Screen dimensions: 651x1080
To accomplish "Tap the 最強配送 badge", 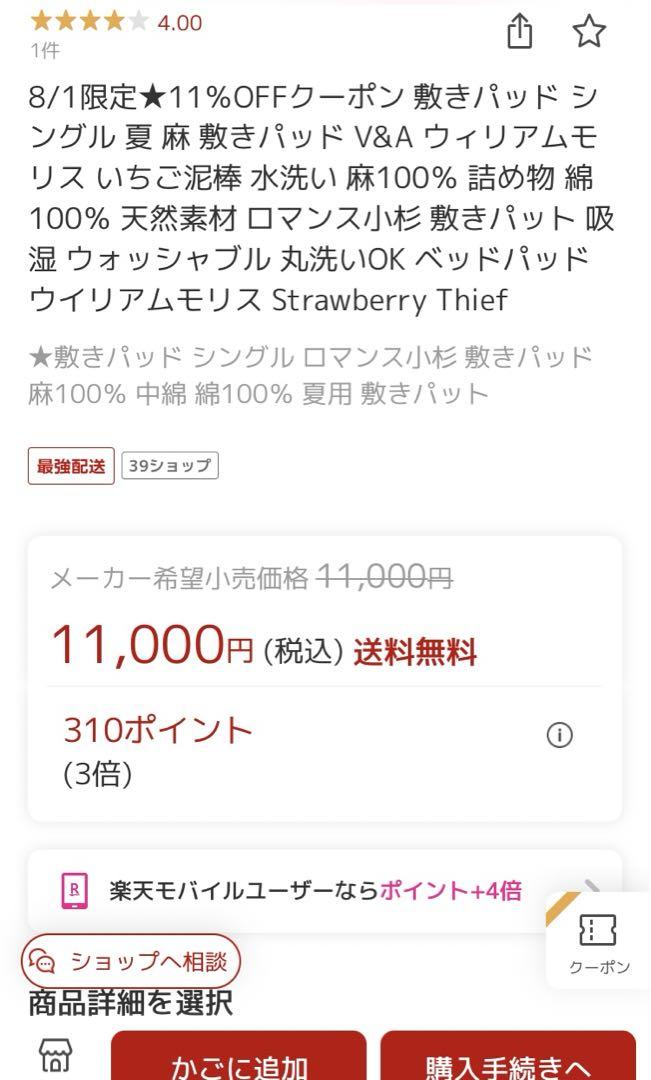I will [71, 466].
